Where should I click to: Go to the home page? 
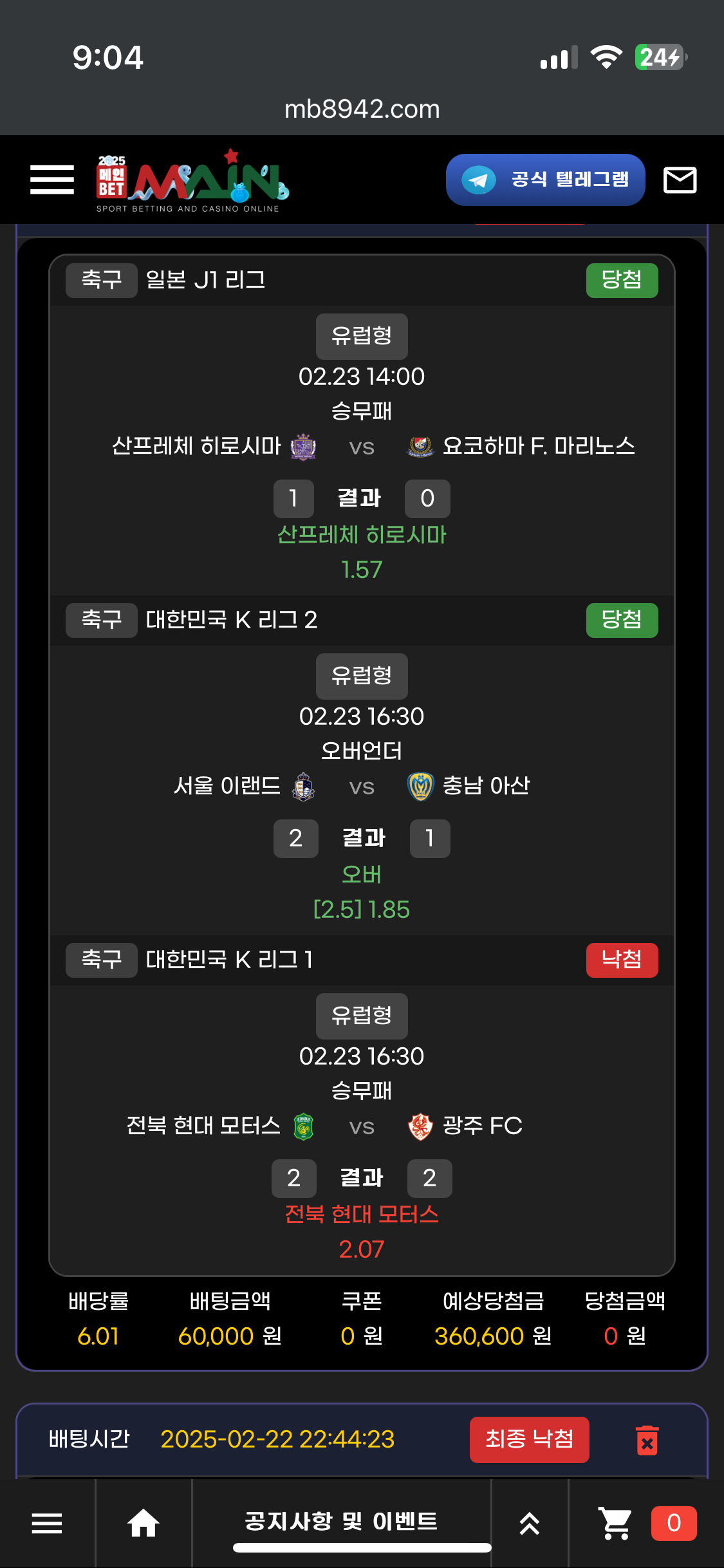tap(143, 1523)
